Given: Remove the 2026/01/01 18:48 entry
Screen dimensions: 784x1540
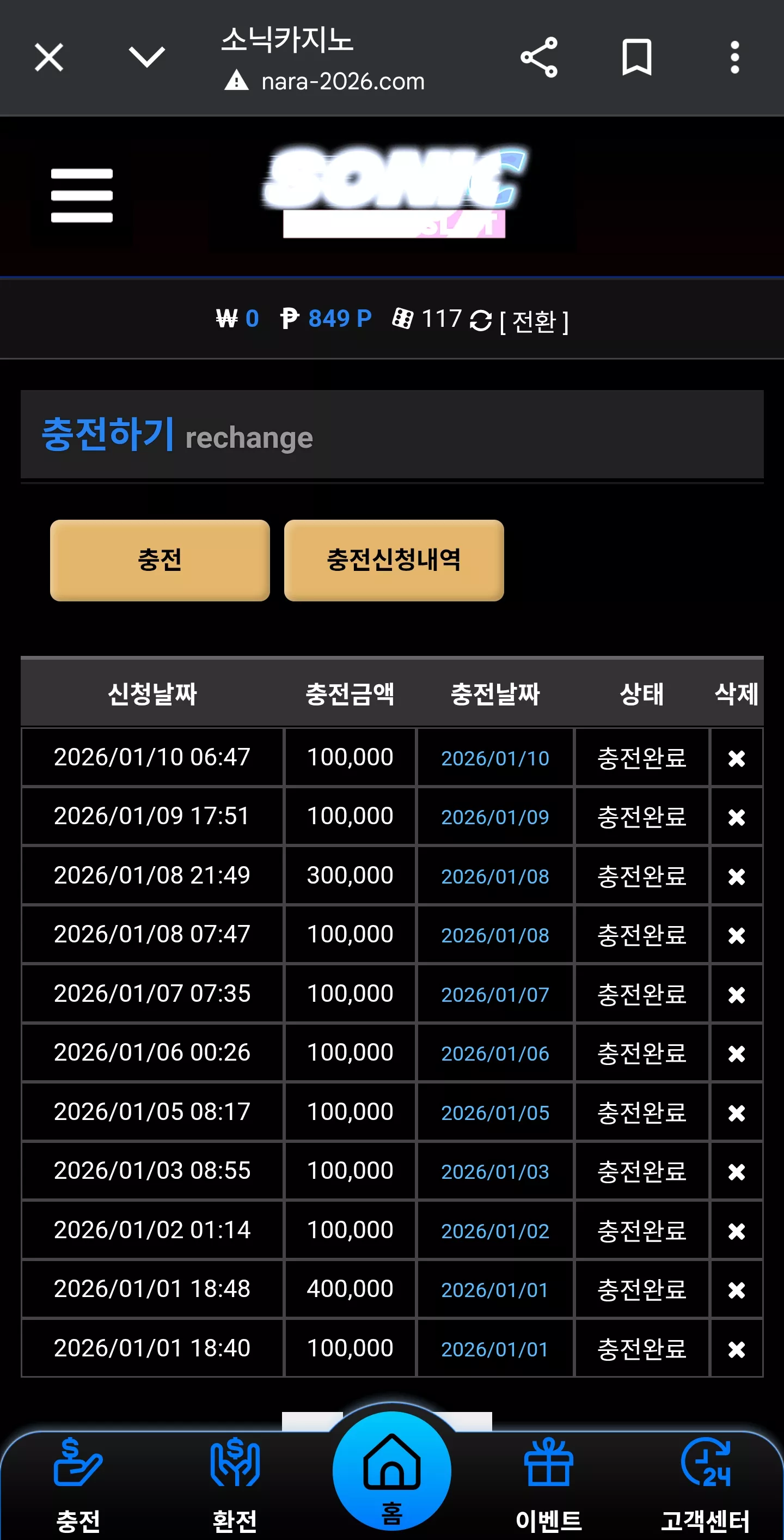Looking at the screenshot, I should pos(736,1290).
